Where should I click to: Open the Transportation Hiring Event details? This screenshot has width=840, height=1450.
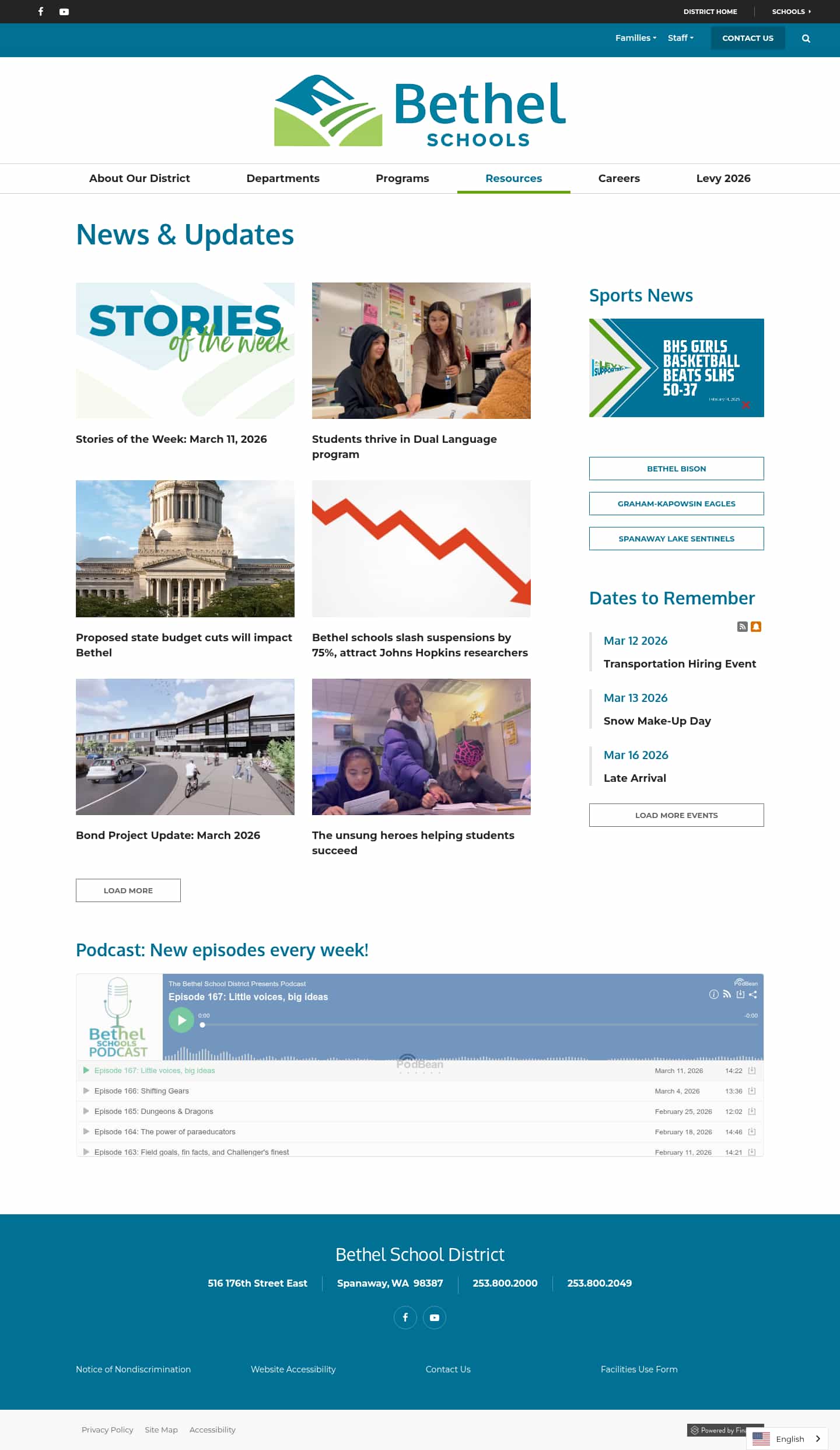click(680, 664)
